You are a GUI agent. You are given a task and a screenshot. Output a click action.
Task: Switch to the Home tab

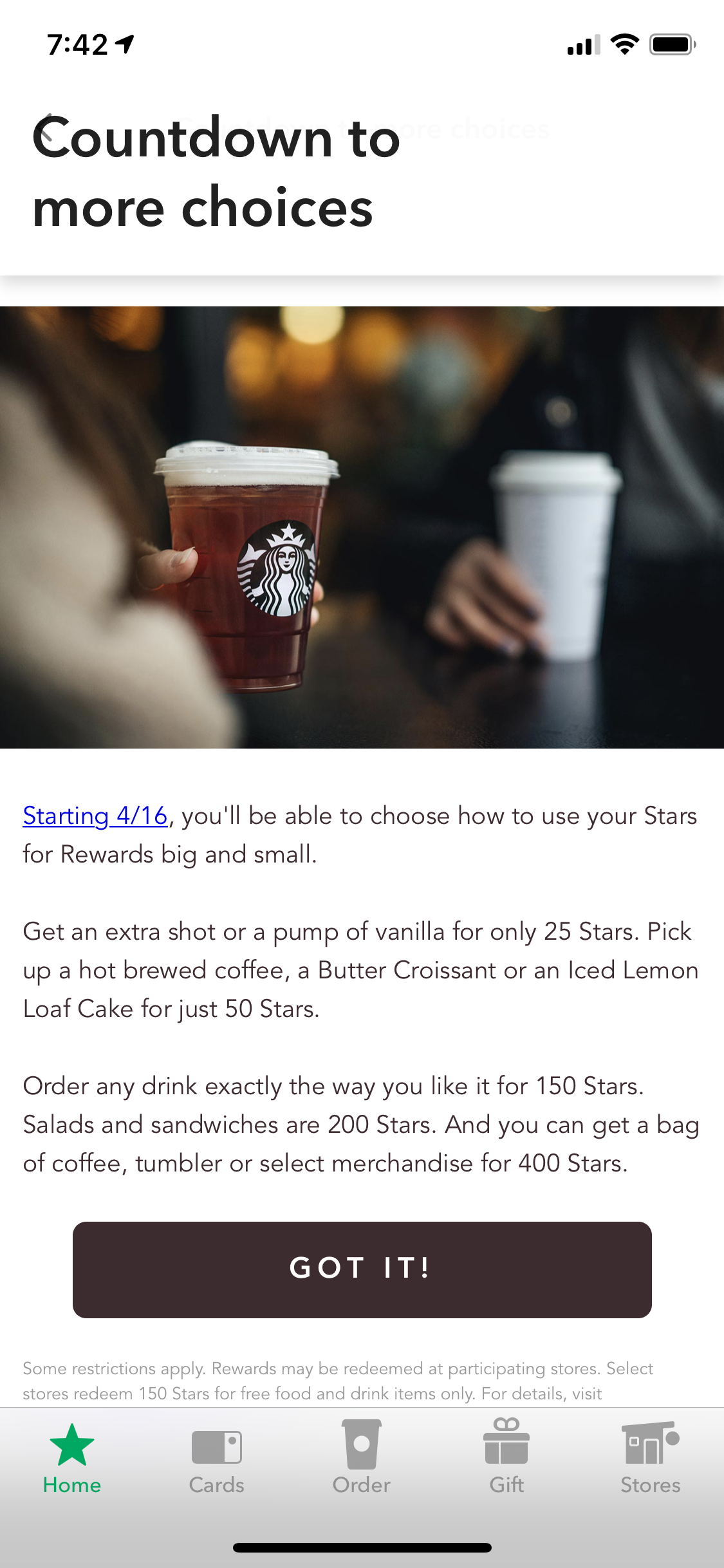point(72,1459)
